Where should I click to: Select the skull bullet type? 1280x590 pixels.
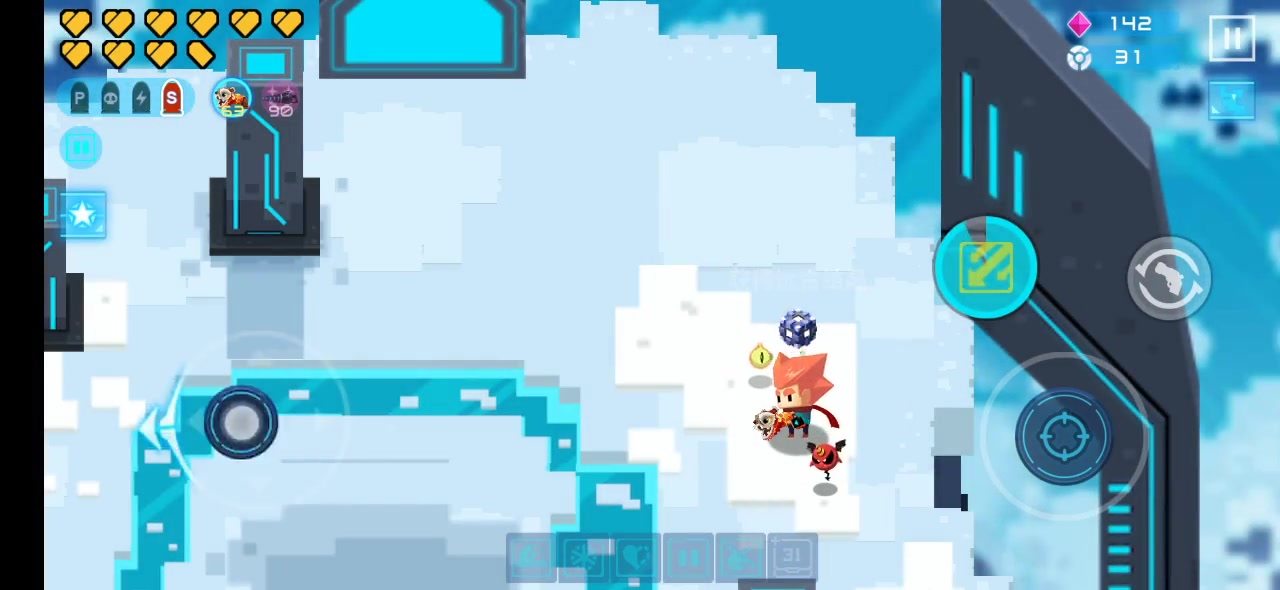[x=110, y=98]
